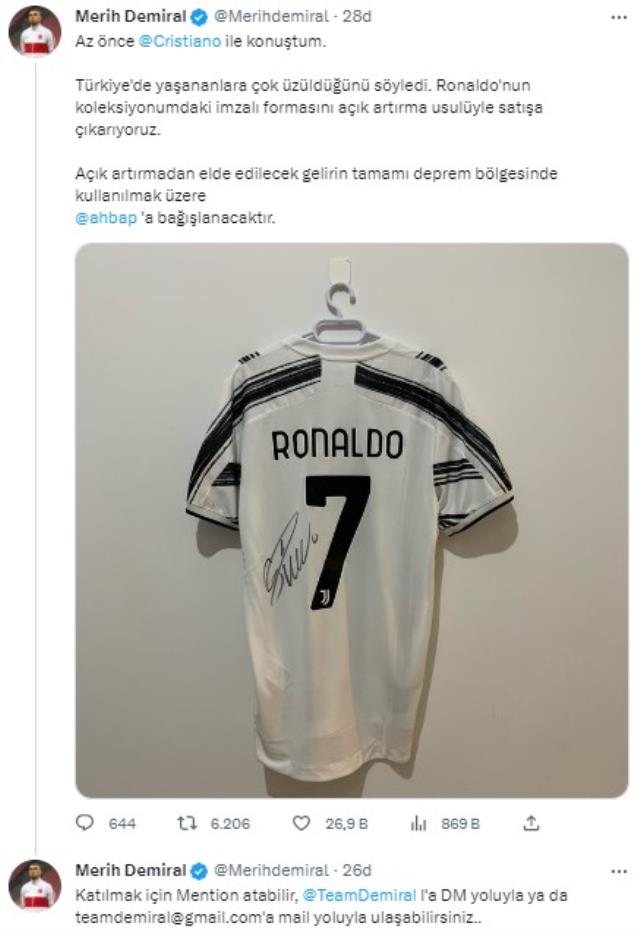Image resolution: width=640 pixels, height=932 pixels.
Task: Like the tweet with 26,9 B likes
Action: pyautogui.click(x=301, y=824)
